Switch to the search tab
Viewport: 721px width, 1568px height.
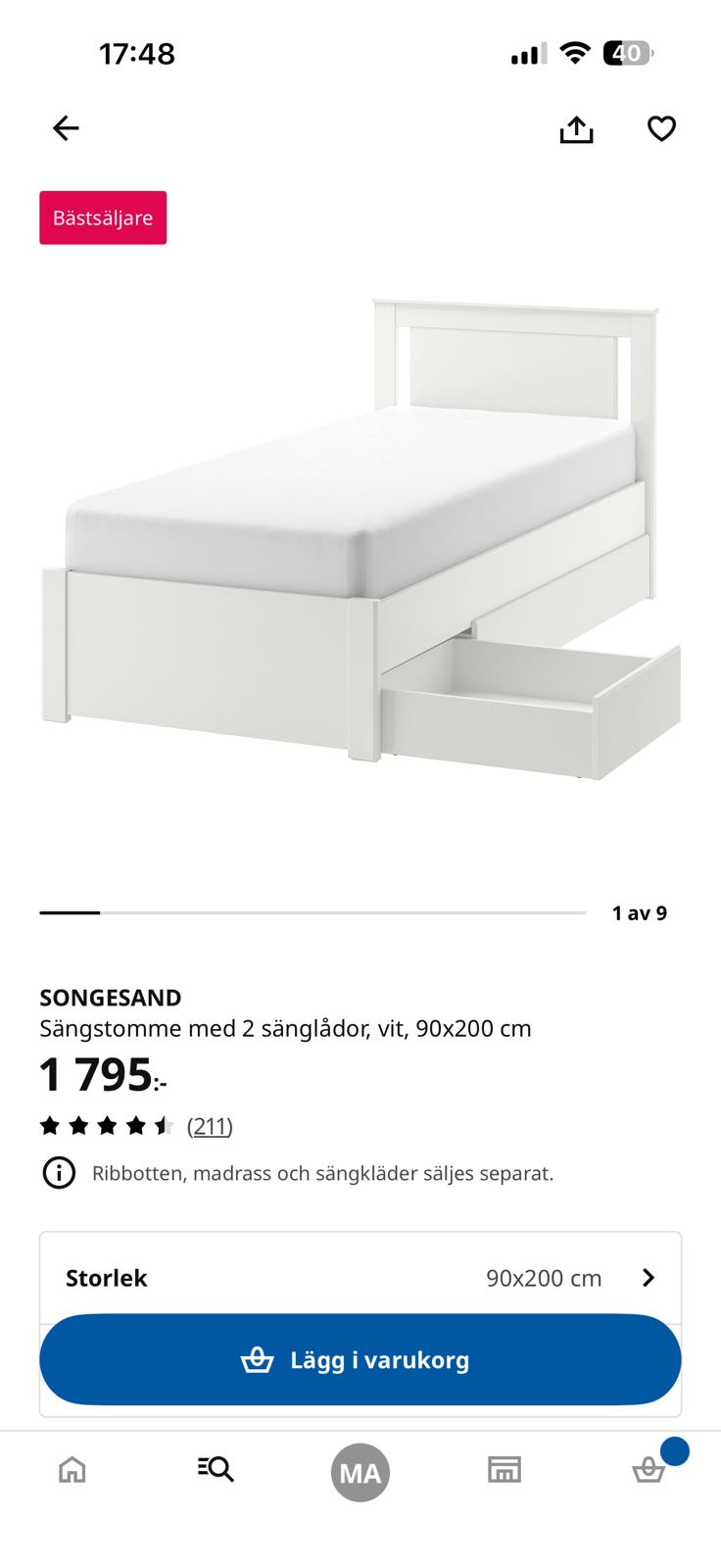coord(216,1469)
